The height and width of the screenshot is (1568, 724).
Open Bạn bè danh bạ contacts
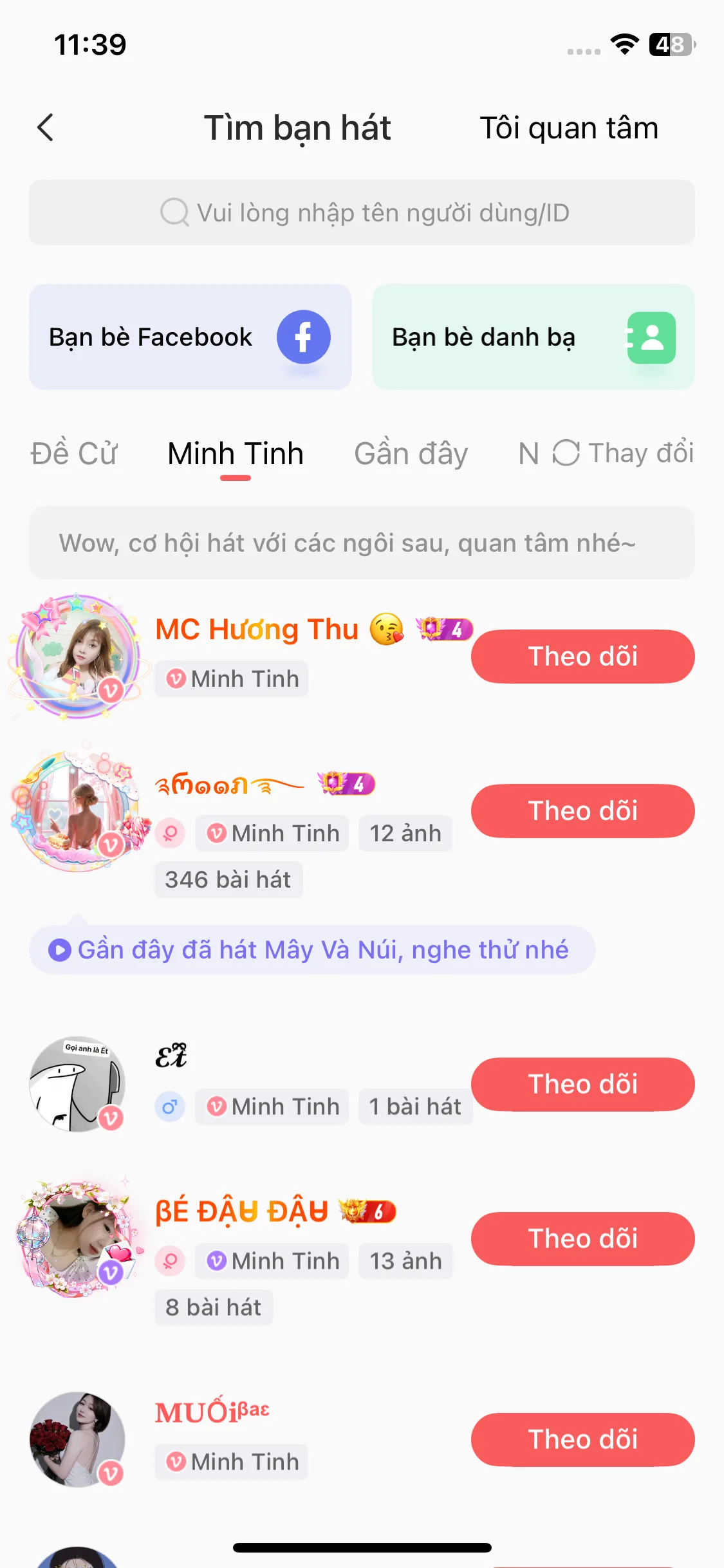point(533,337)
